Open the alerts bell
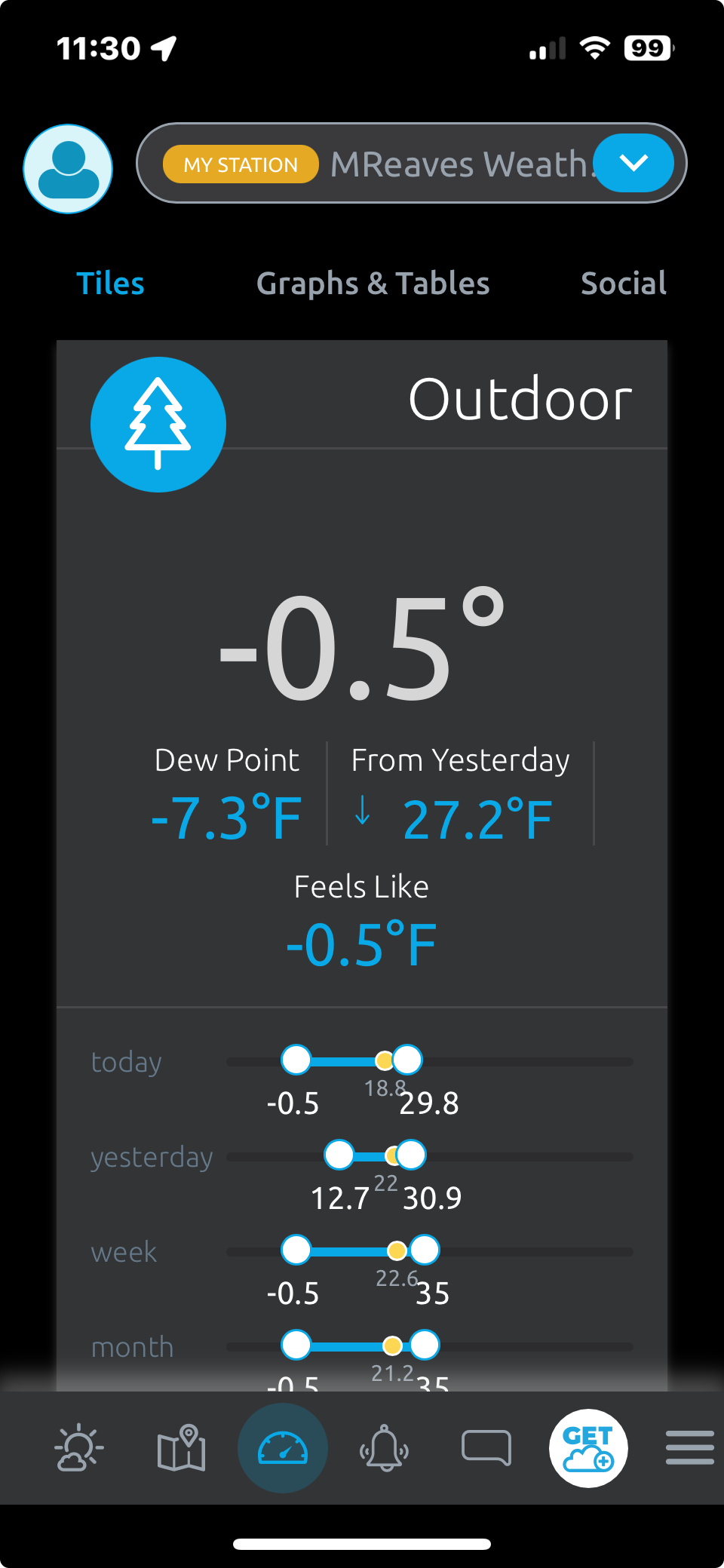 click(x=385, y=1448)
